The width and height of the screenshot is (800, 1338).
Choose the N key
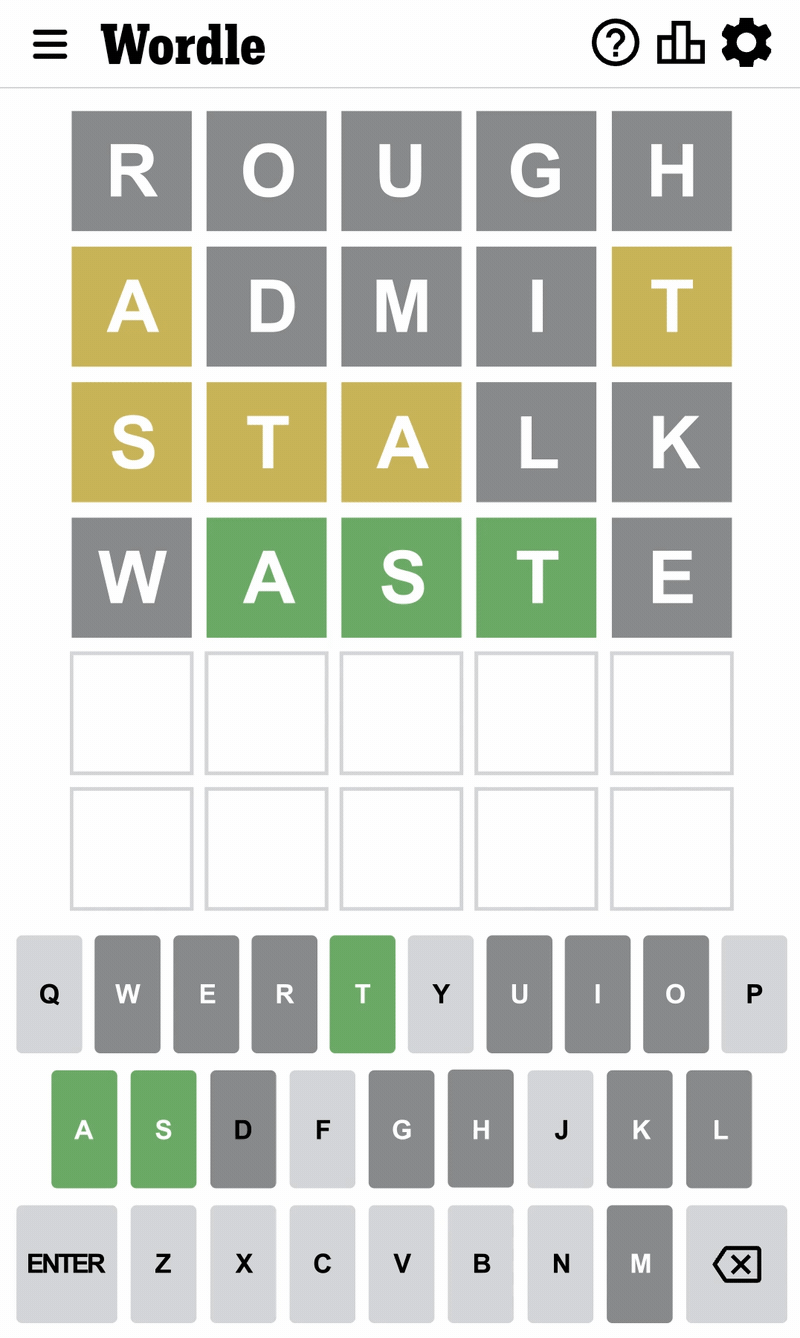tap(560, 1264)
